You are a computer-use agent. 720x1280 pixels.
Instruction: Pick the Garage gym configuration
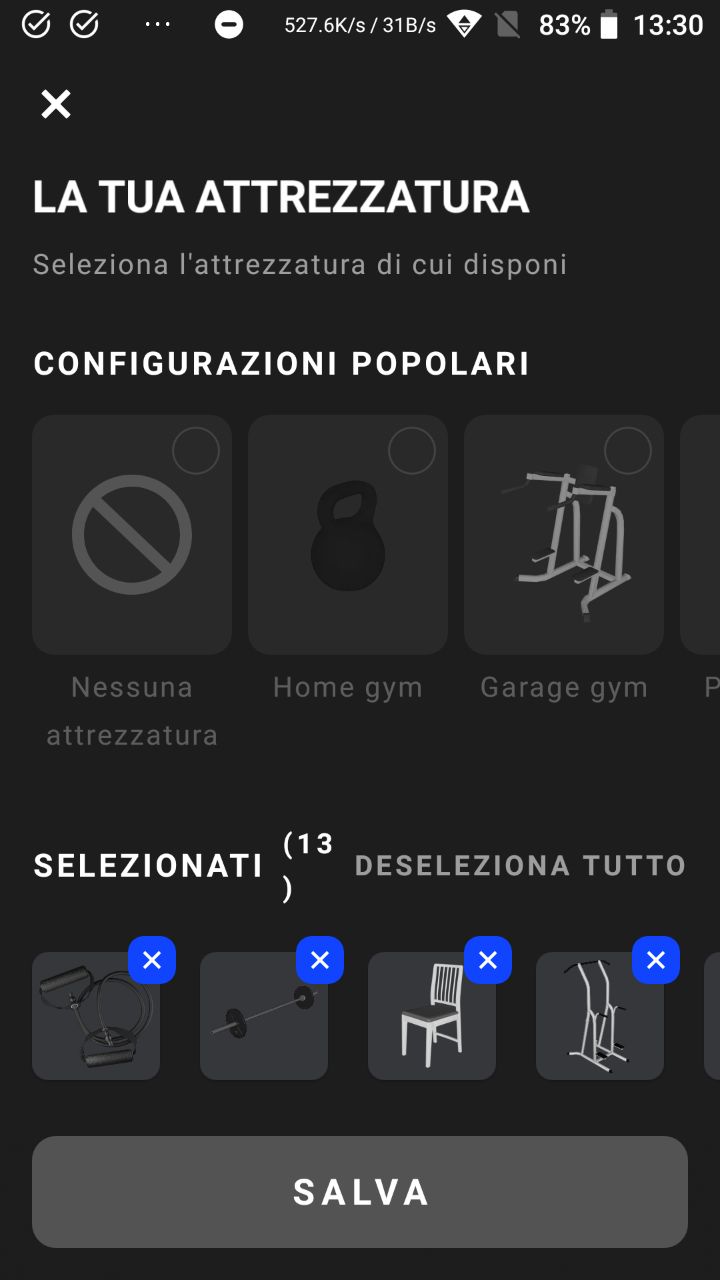pos(564,535)
